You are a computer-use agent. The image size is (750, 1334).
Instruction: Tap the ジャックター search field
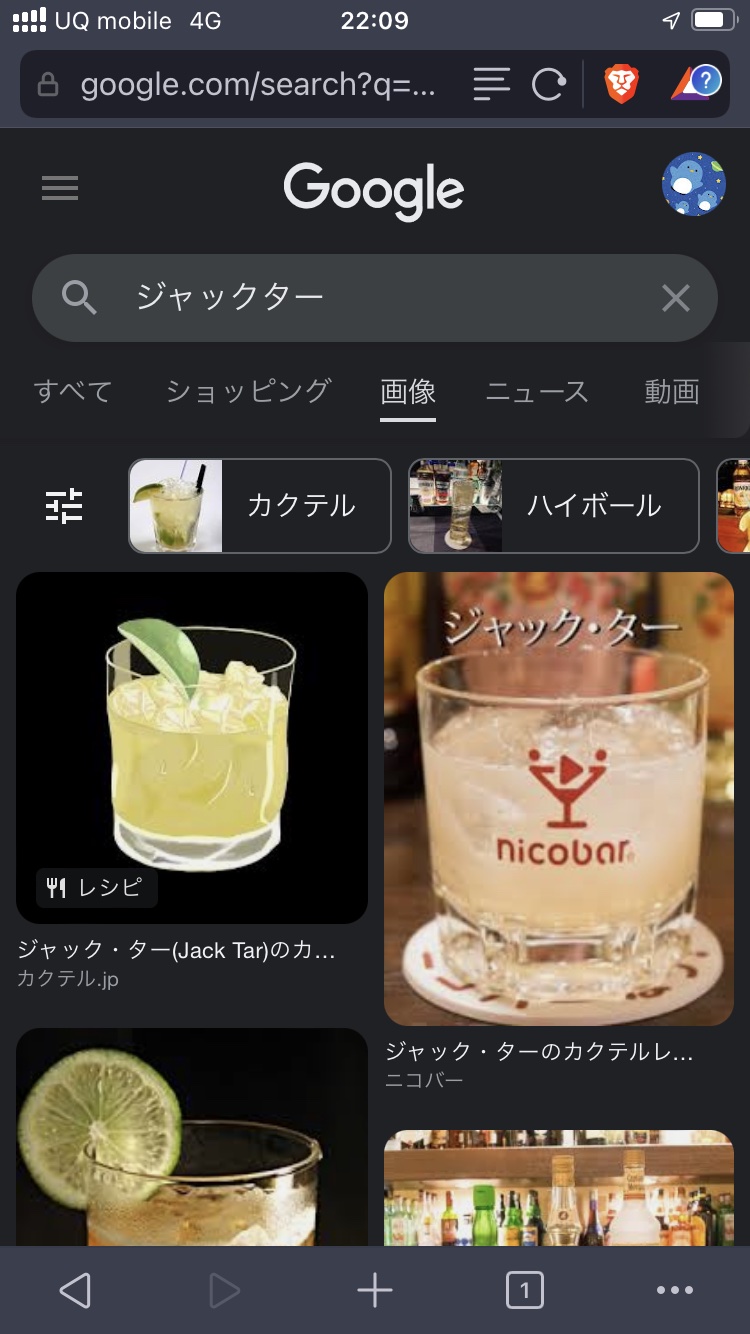380,297
